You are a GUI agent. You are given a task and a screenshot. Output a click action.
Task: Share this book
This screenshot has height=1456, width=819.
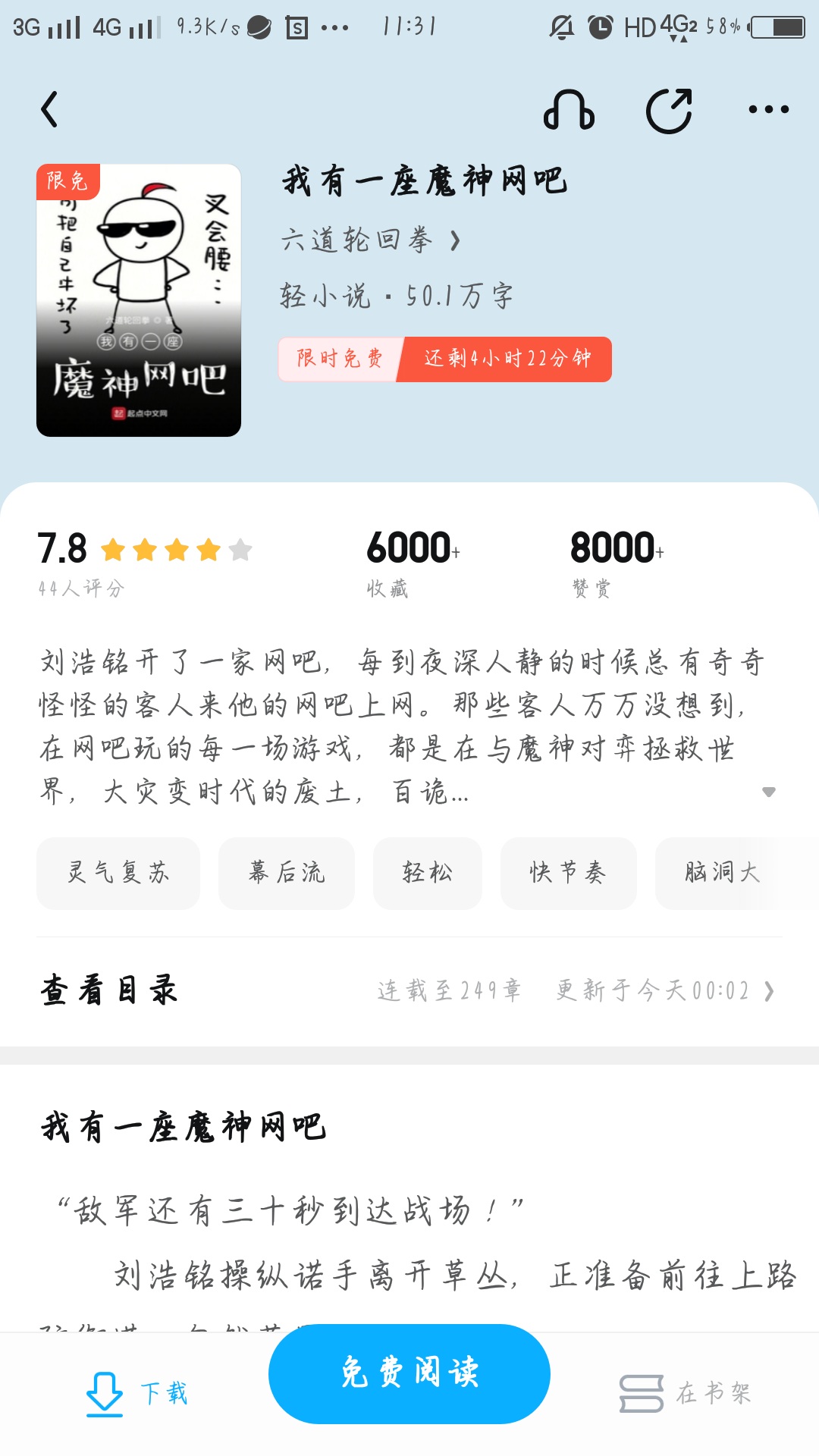click(x=670, y=111)
